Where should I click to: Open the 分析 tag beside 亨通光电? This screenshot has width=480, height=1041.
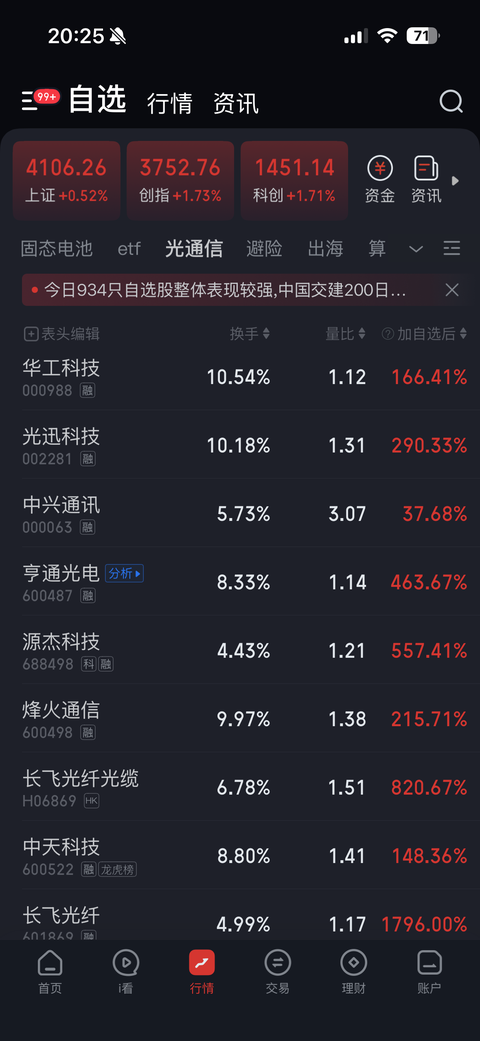[x=124, y=574]
